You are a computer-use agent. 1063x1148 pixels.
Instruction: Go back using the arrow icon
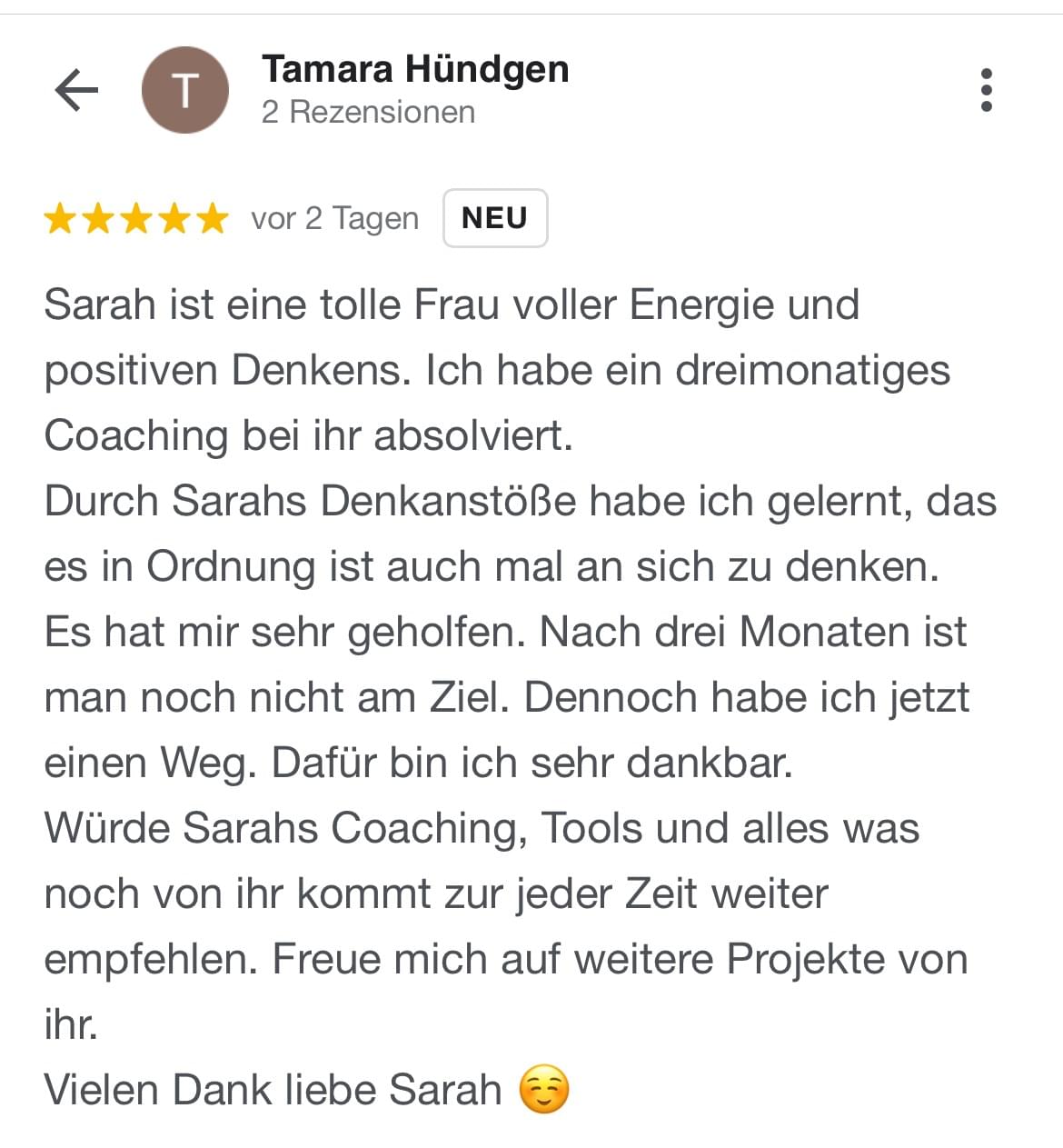[x=76, y=90]
